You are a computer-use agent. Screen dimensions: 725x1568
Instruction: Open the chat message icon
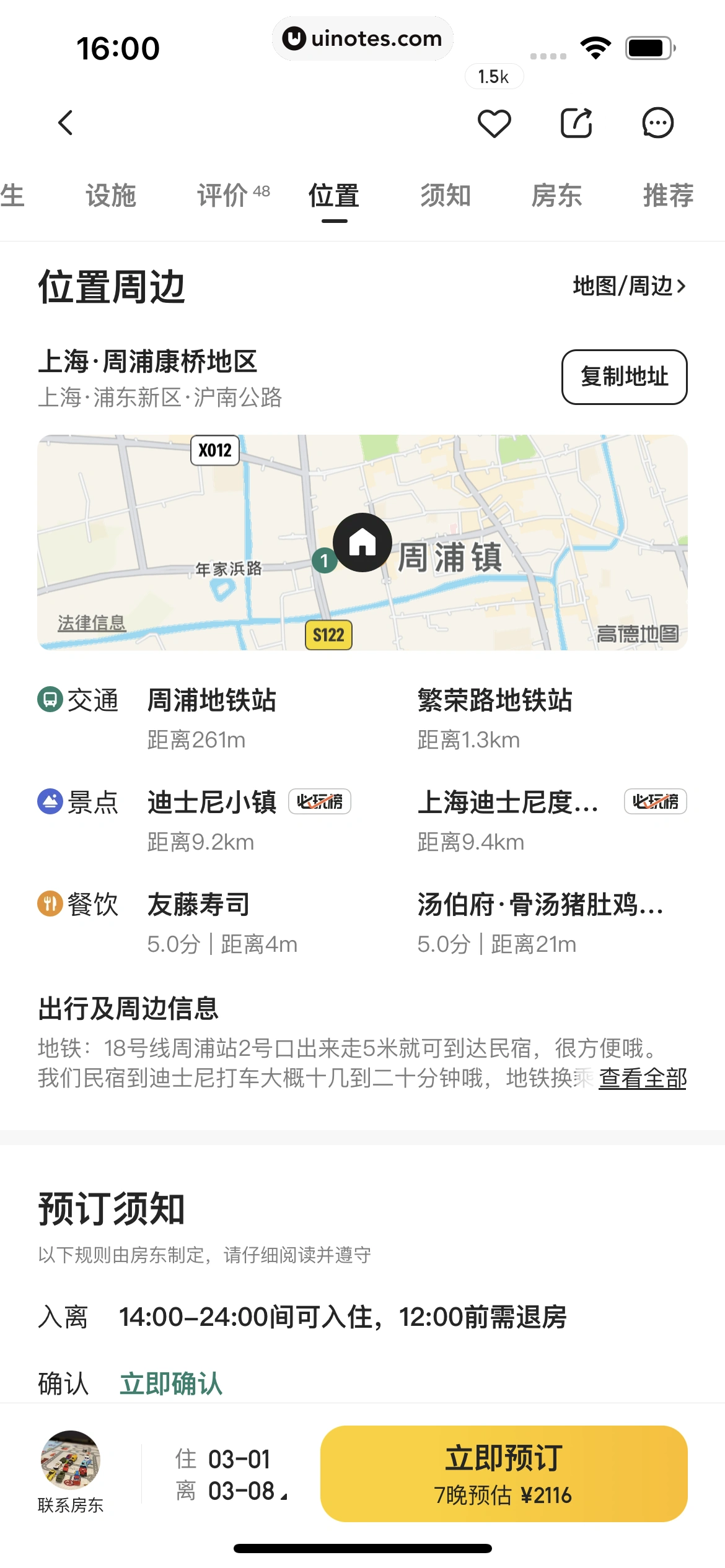pyautogui.click(x=657, y=123)
